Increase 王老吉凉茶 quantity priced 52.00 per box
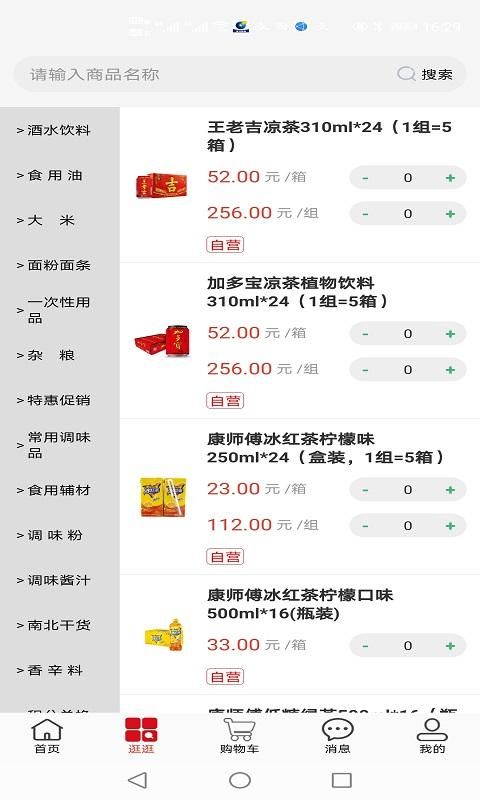Image resolution: width=480 pixels, height=800 pixels. [x=450, y=178]
